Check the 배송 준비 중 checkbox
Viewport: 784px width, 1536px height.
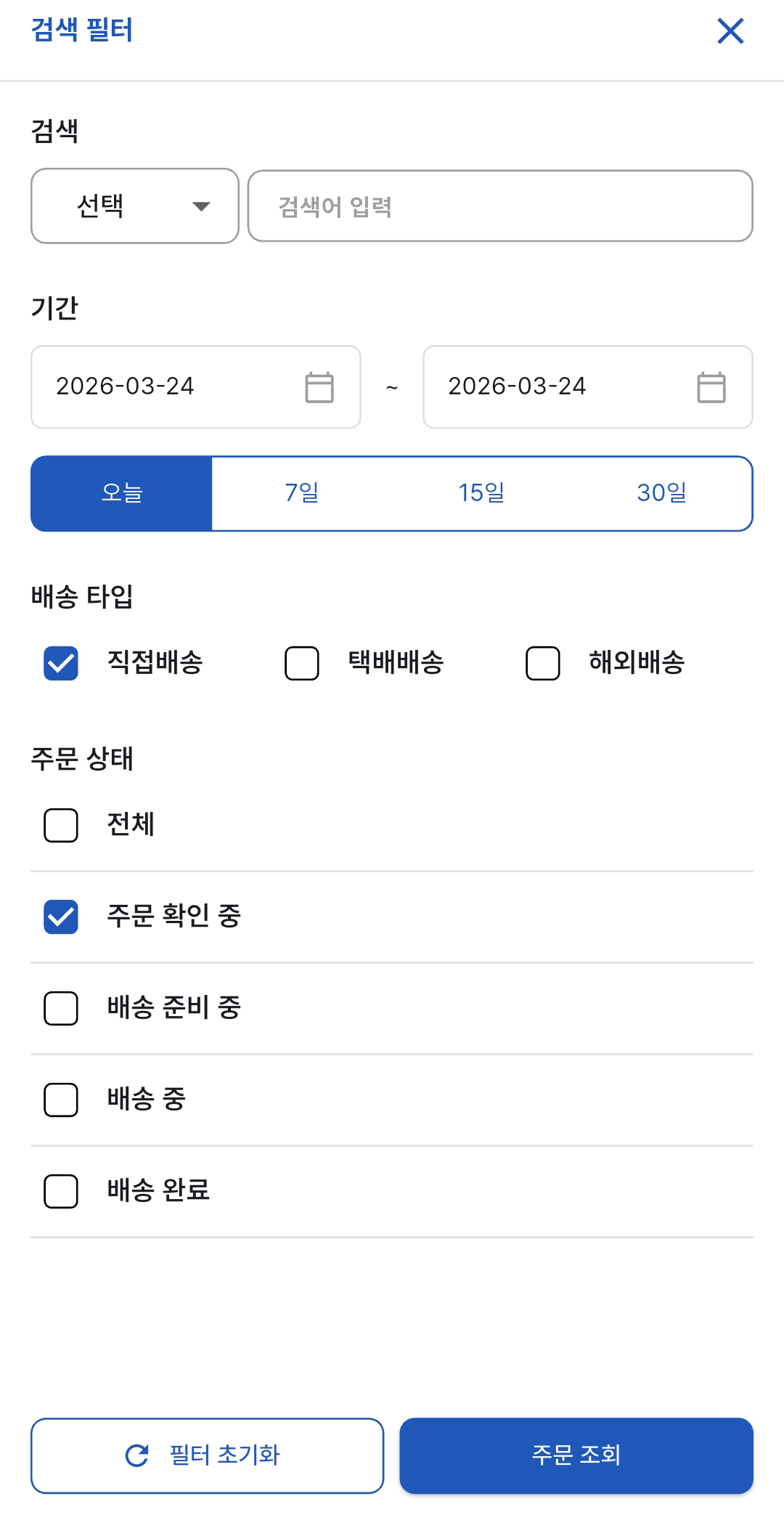click(x=61, y=1008)
